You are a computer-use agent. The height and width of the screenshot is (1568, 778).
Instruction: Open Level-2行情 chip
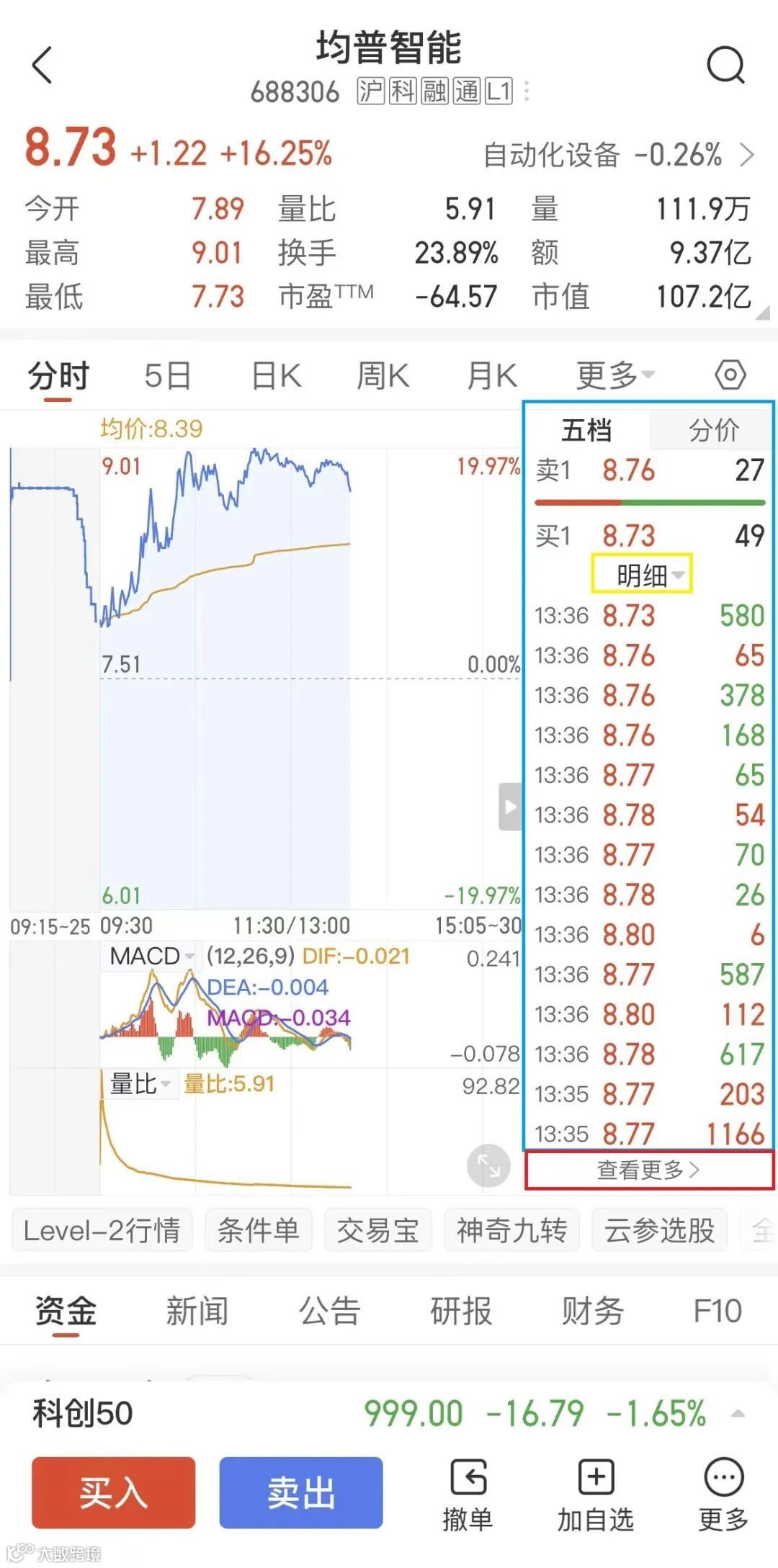102,1230
